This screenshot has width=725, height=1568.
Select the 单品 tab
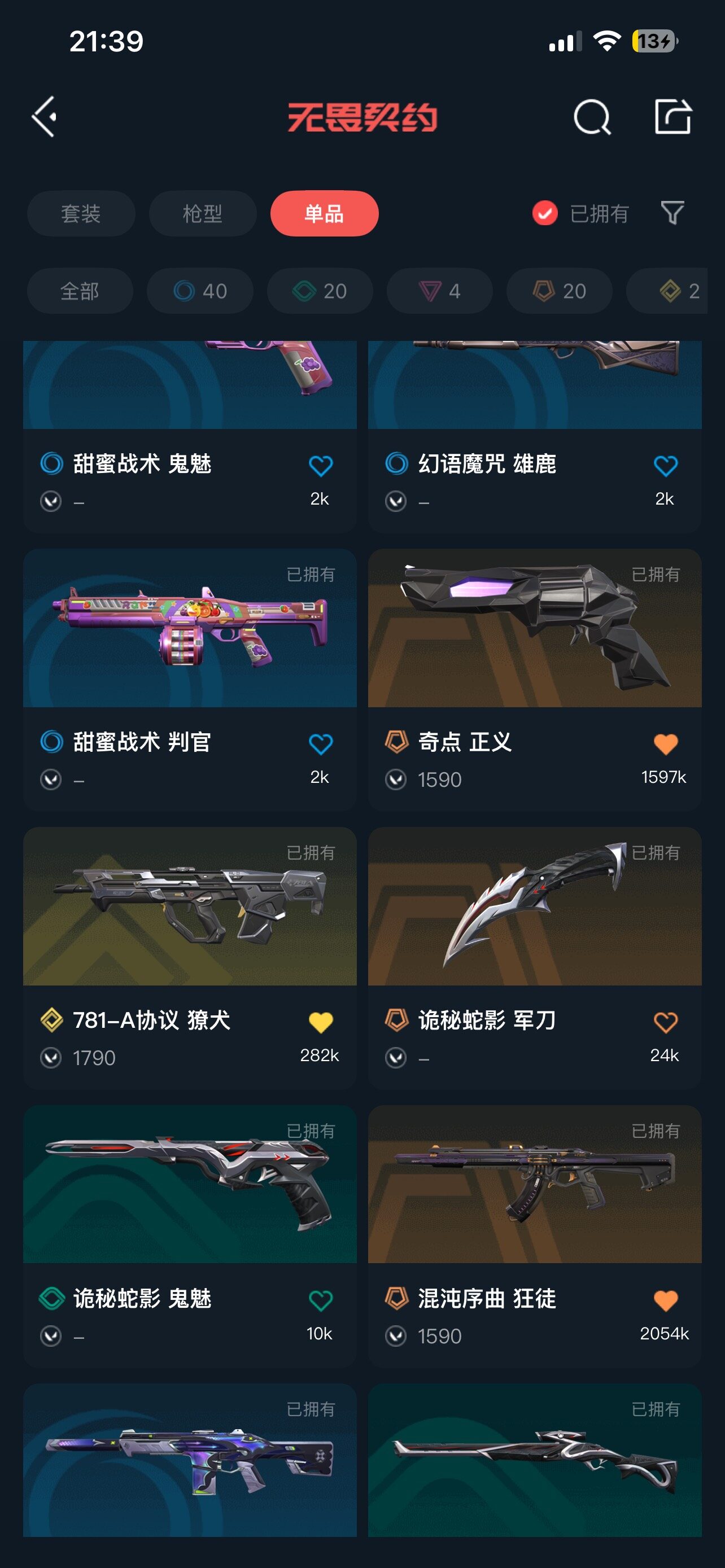point(324,214)
